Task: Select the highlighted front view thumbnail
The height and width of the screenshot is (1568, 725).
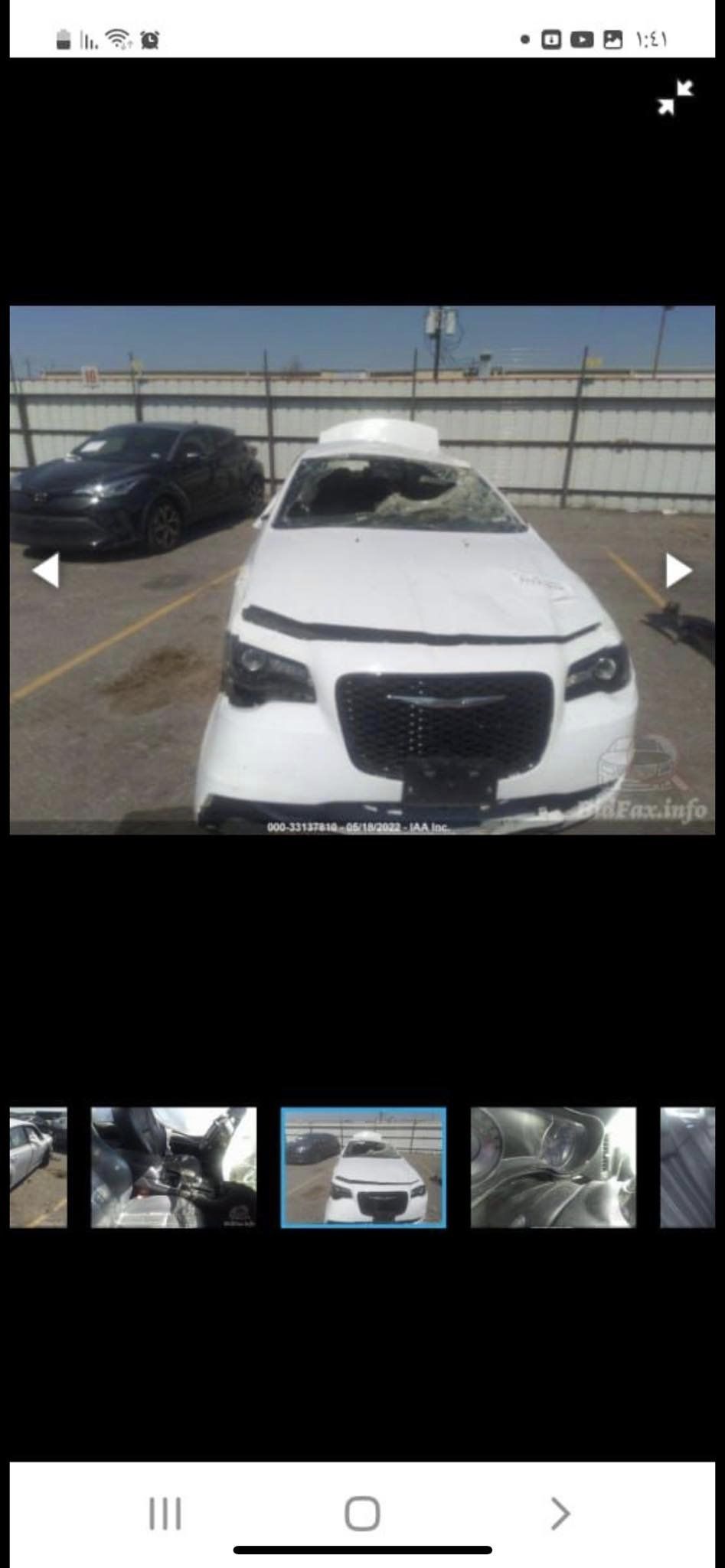Action: [363, 1167]
